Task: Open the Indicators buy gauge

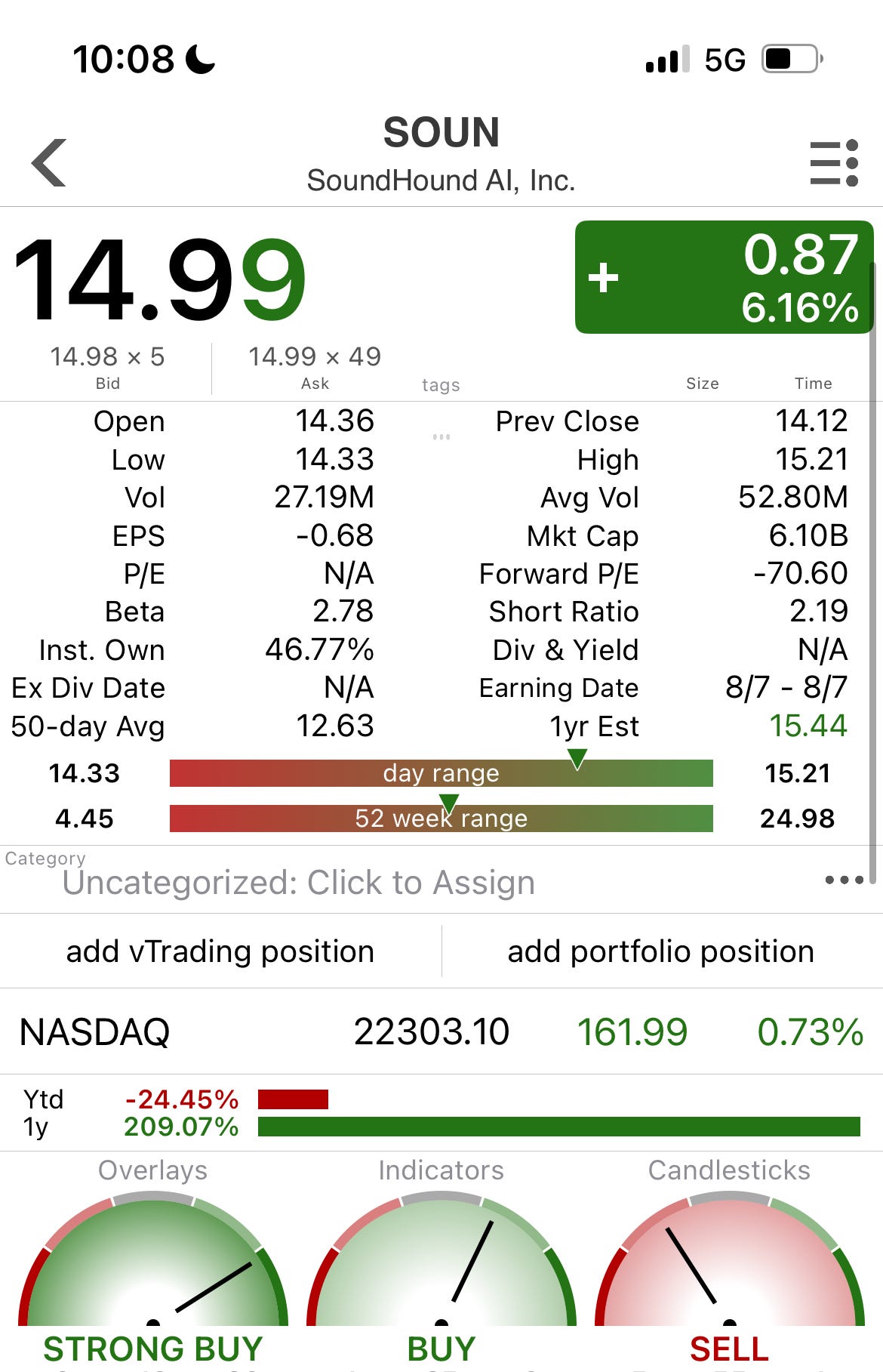Action: [x=441, y=1269]
